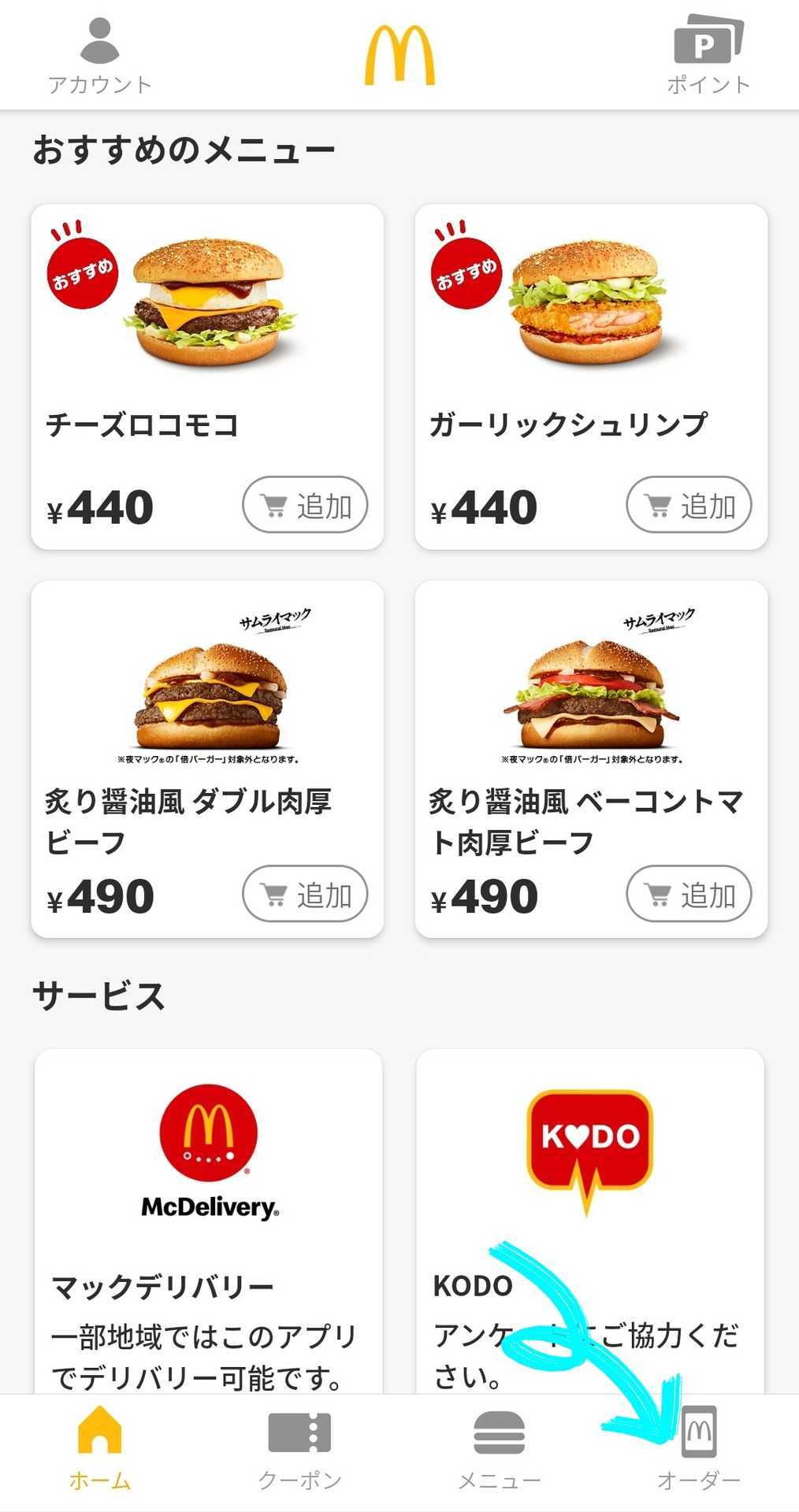
Task: Switch to the クーポン tab
Action: click(x=299, y=1447)
